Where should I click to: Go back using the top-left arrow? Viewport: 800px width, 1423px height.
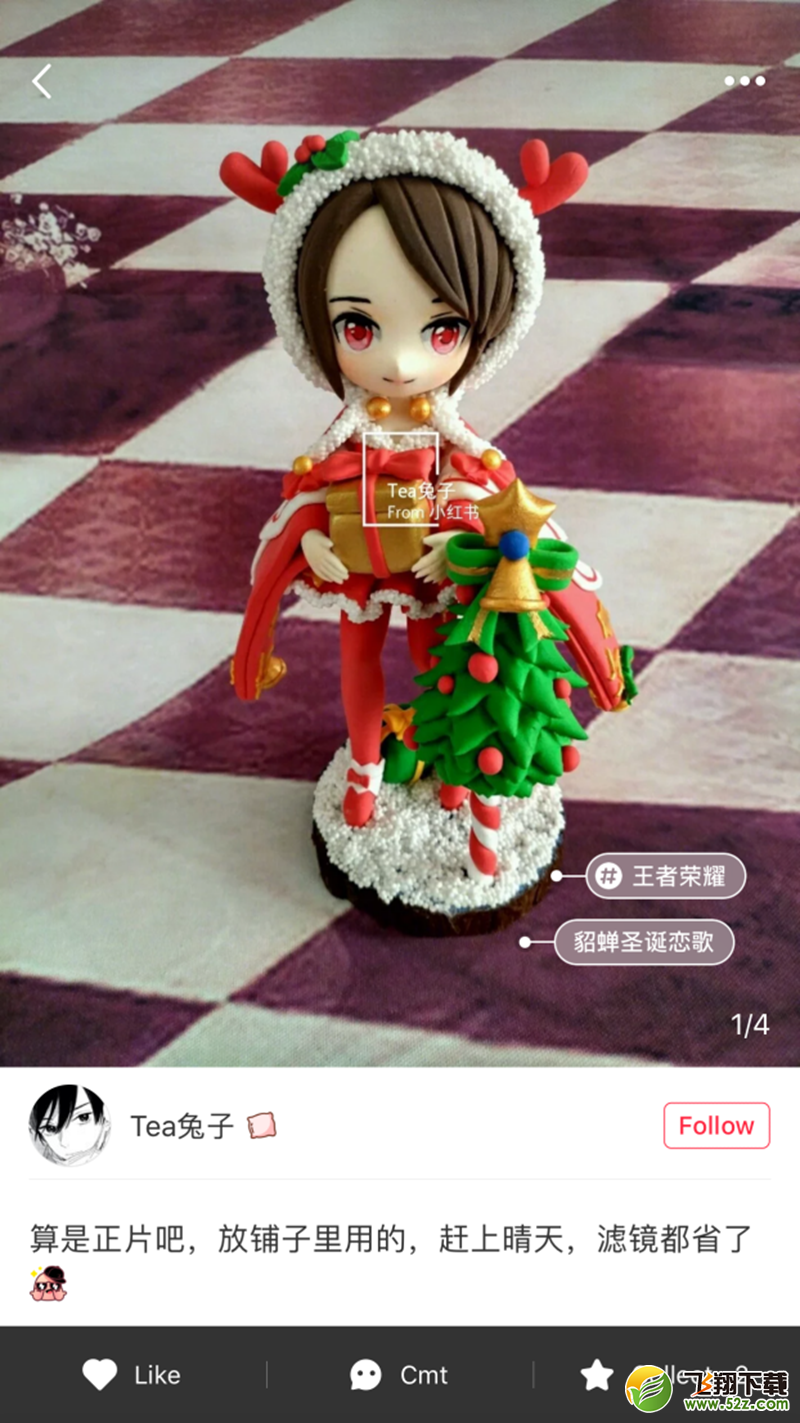(x=42, y=82)
